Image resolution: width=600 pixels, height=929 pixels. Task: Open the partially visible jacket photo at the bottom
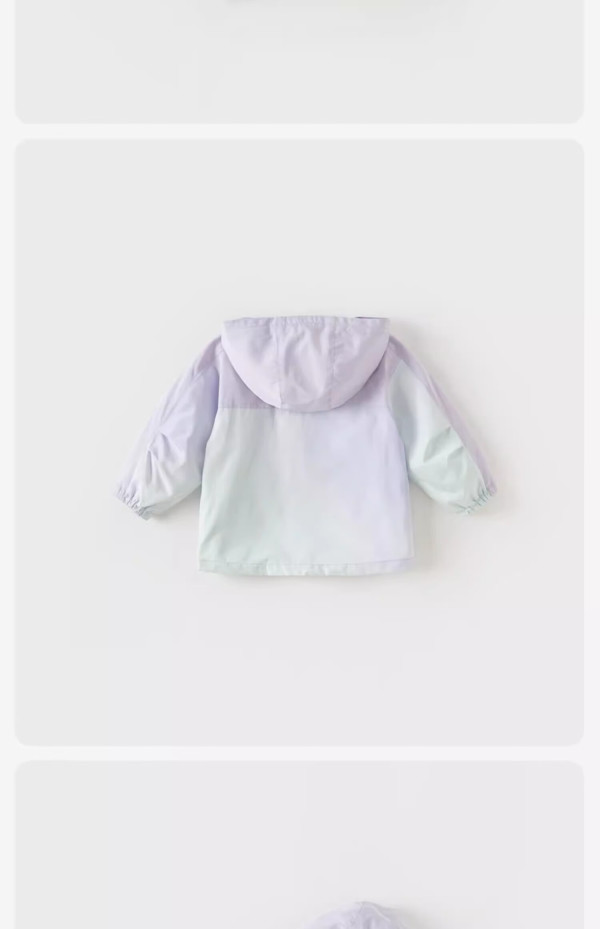tap(299, 845)
